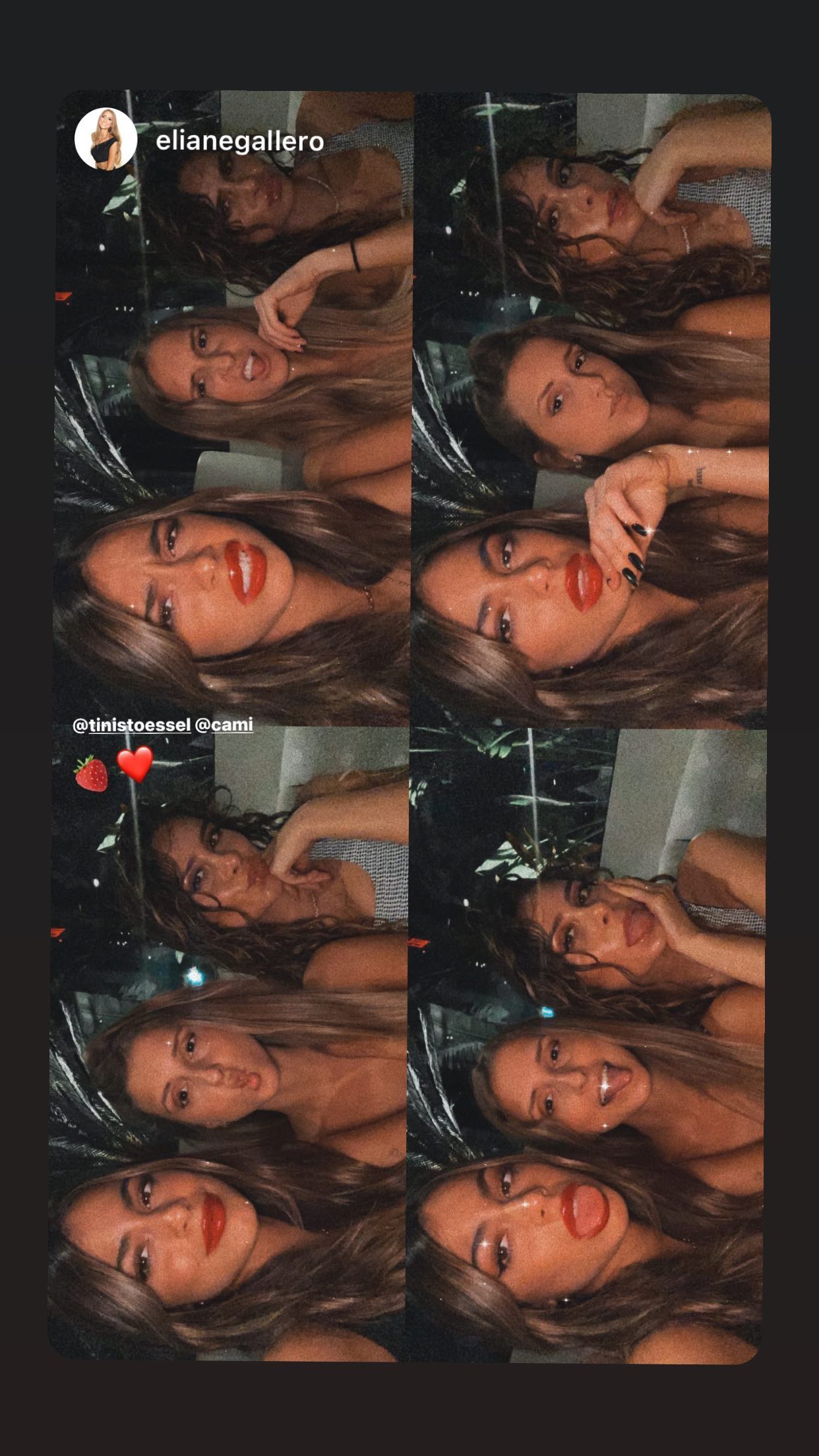Click the center of the story card
The width and height of the screenshot is (819, 1456).
[x=409, y=728]
